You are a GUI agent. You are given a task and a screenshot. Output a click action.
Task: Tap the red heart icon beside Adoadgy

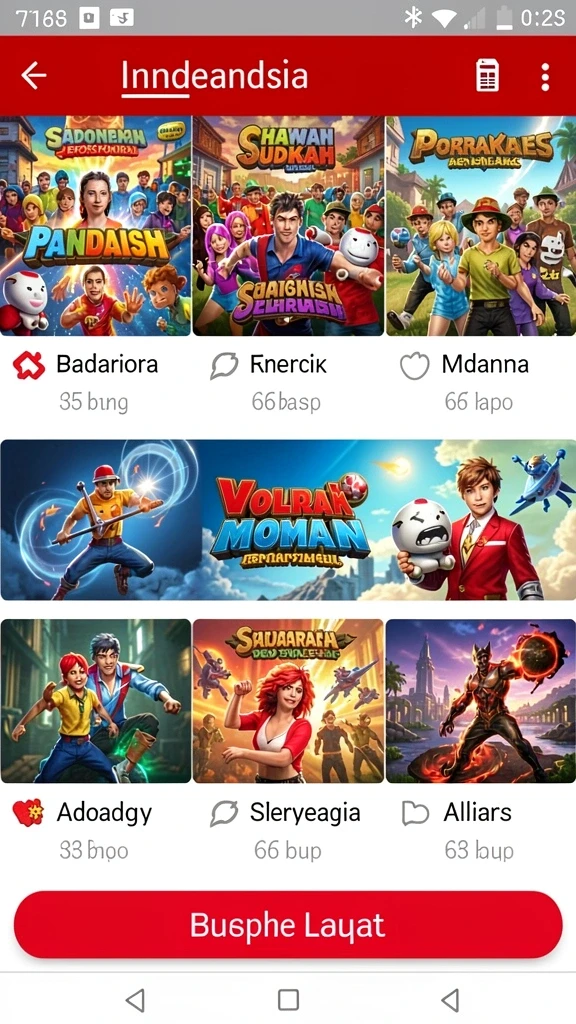(28, 813)
